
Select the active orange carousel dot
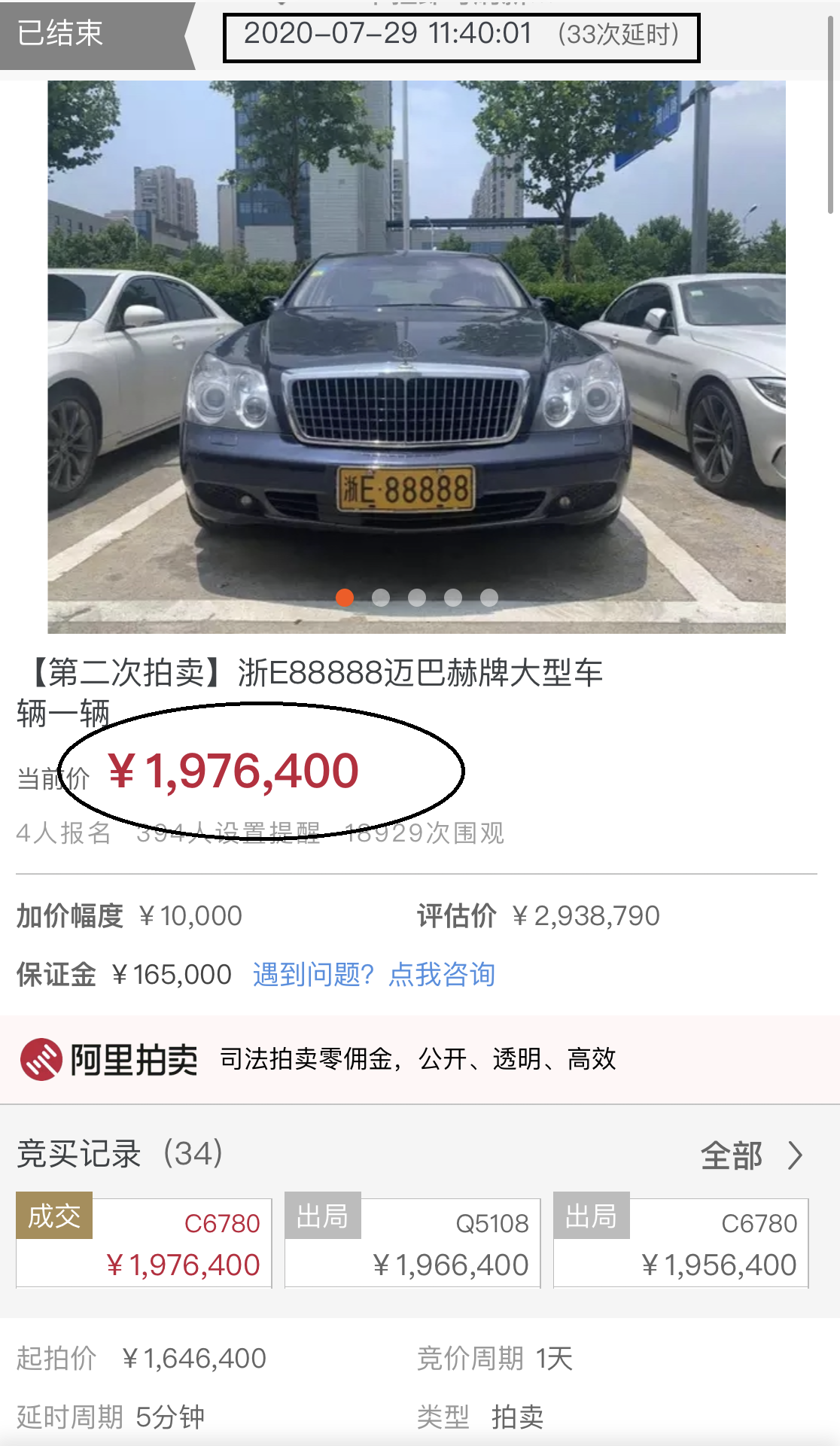pyautogui.click(x=345, y=598)
